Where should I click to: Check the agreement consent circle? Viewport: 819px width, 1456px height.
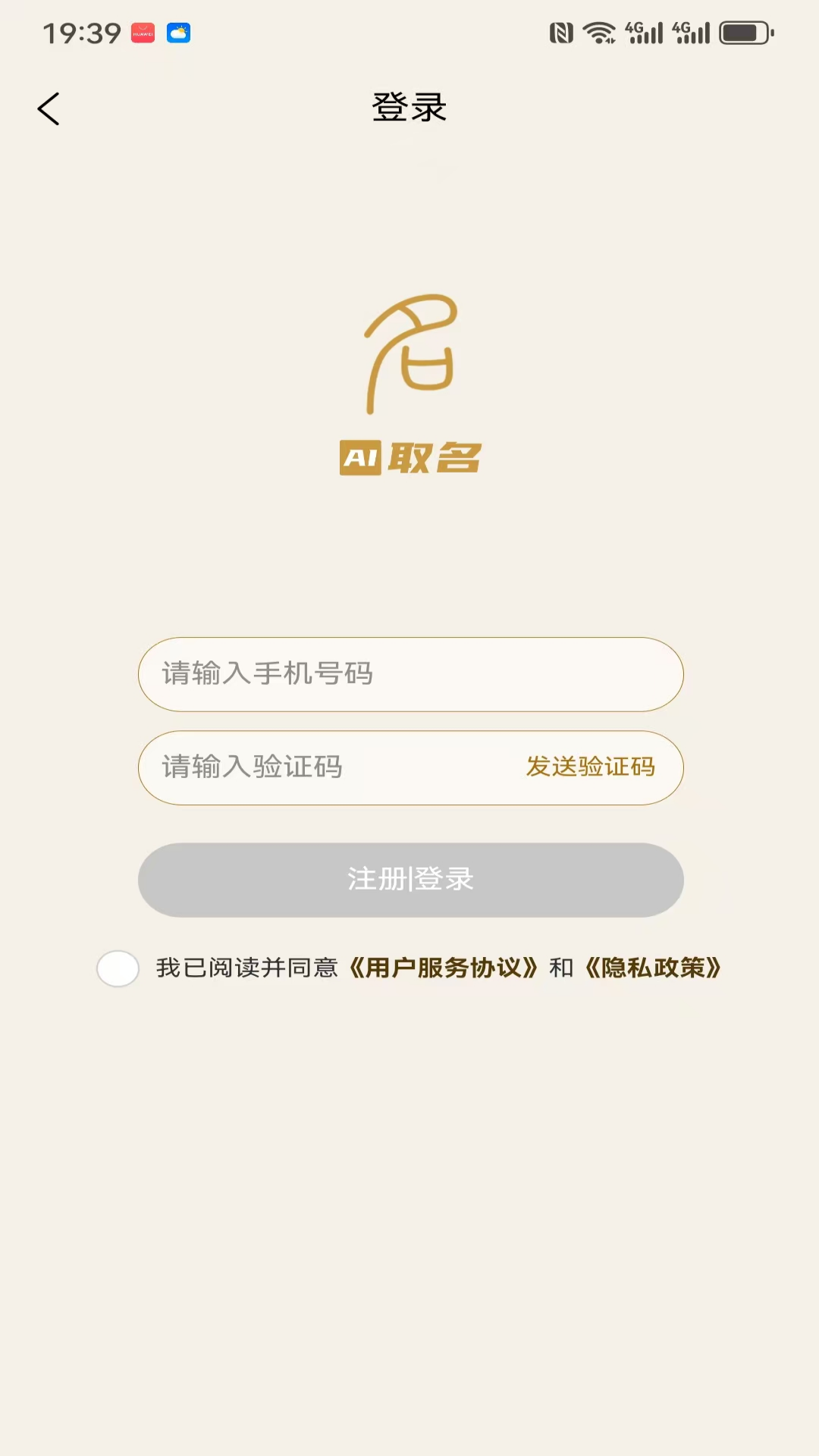pos(118,968)
